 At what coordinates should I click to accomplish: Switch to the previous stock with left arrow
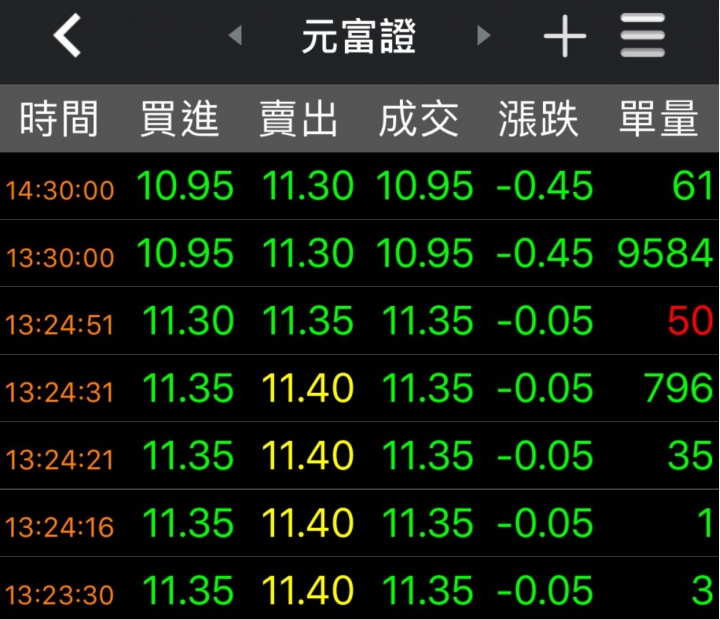(x=235, y=37)
